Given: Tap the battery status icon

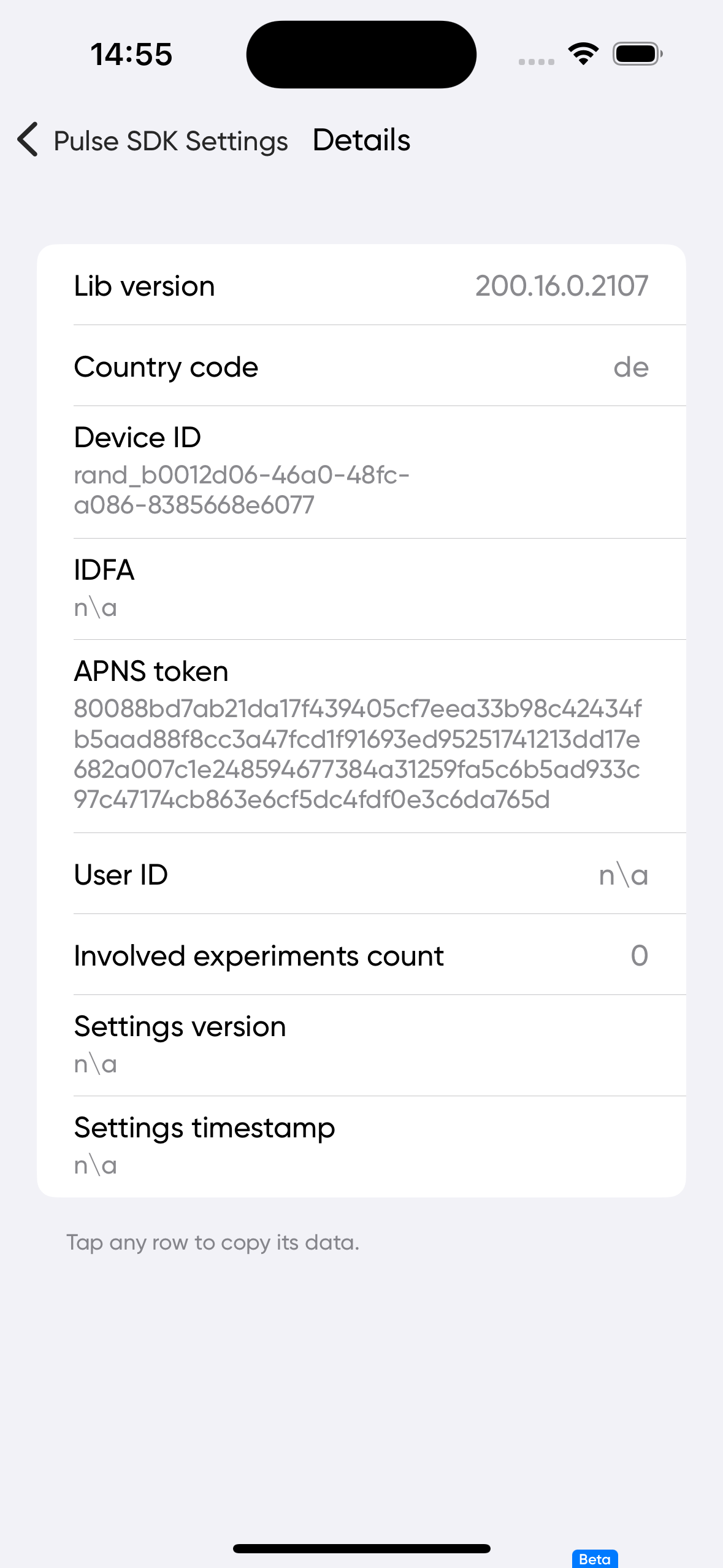Looking at the screenshot, I should [635, 53].
